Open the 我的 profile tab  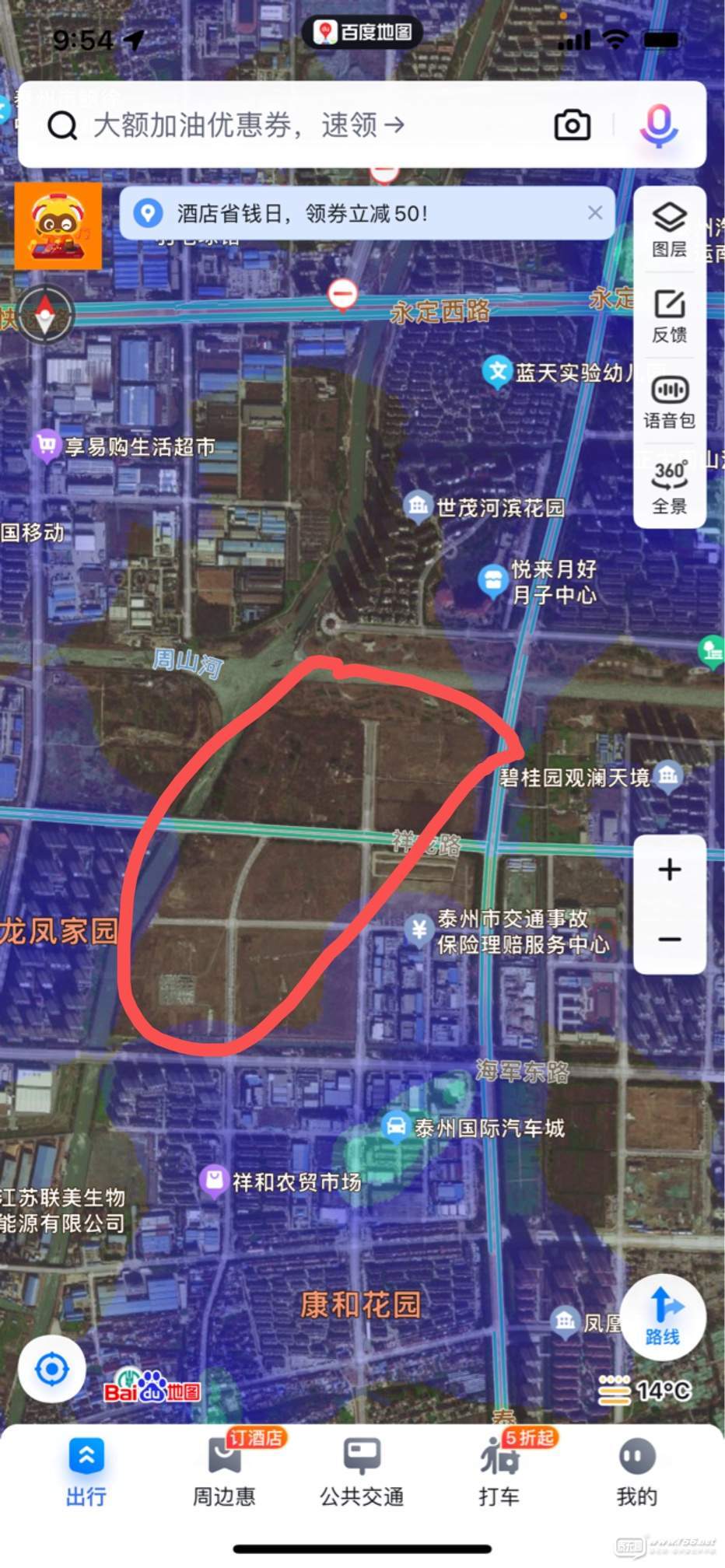[x=637, y=1472]
